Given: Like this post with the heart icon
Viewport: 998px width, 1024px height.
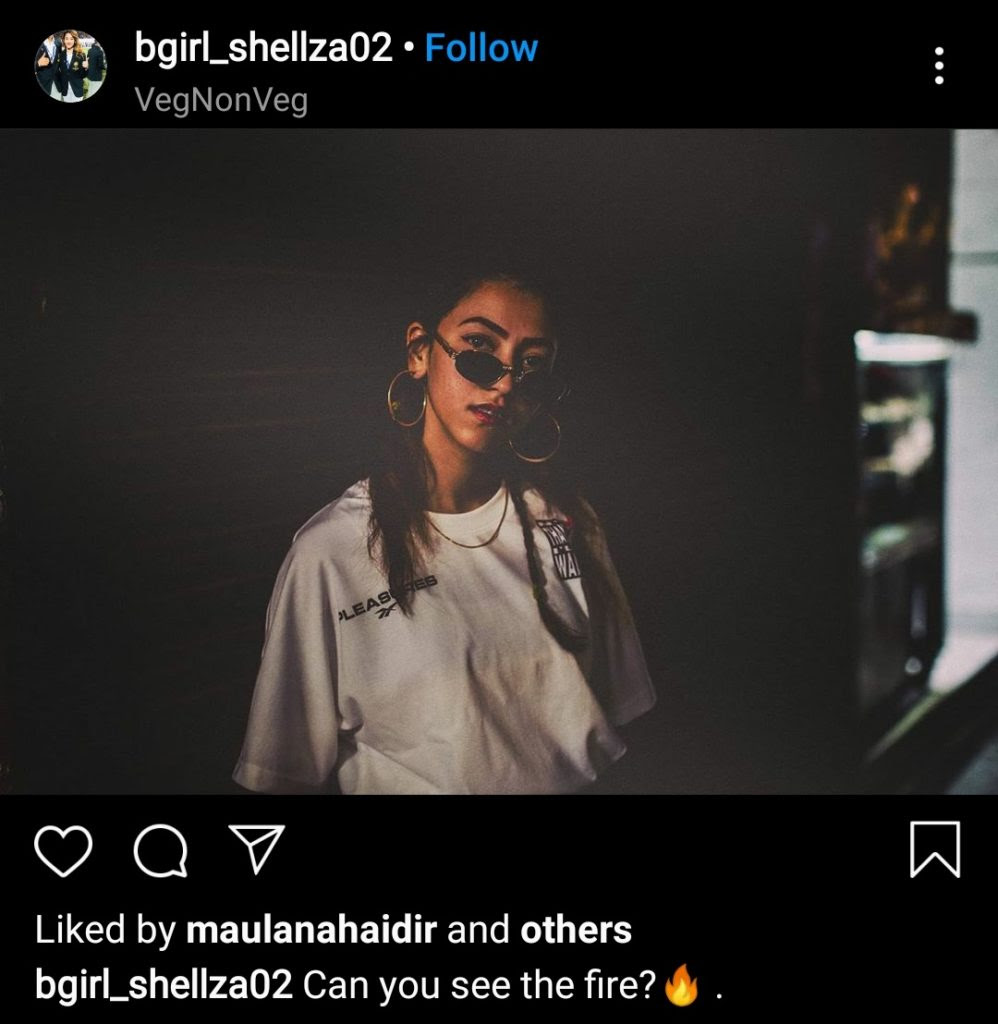Looking at the screenshot, I should (63, 851).
